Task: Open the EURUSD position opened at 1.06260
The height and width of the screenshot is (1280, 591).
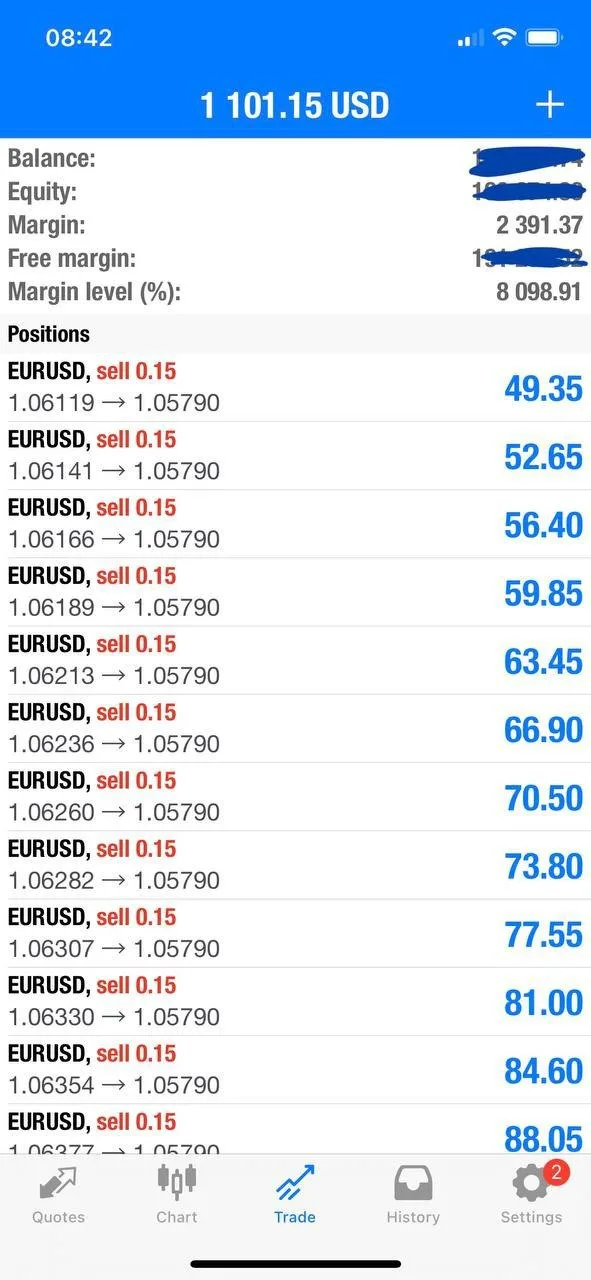Action: [x=295, y=797]
